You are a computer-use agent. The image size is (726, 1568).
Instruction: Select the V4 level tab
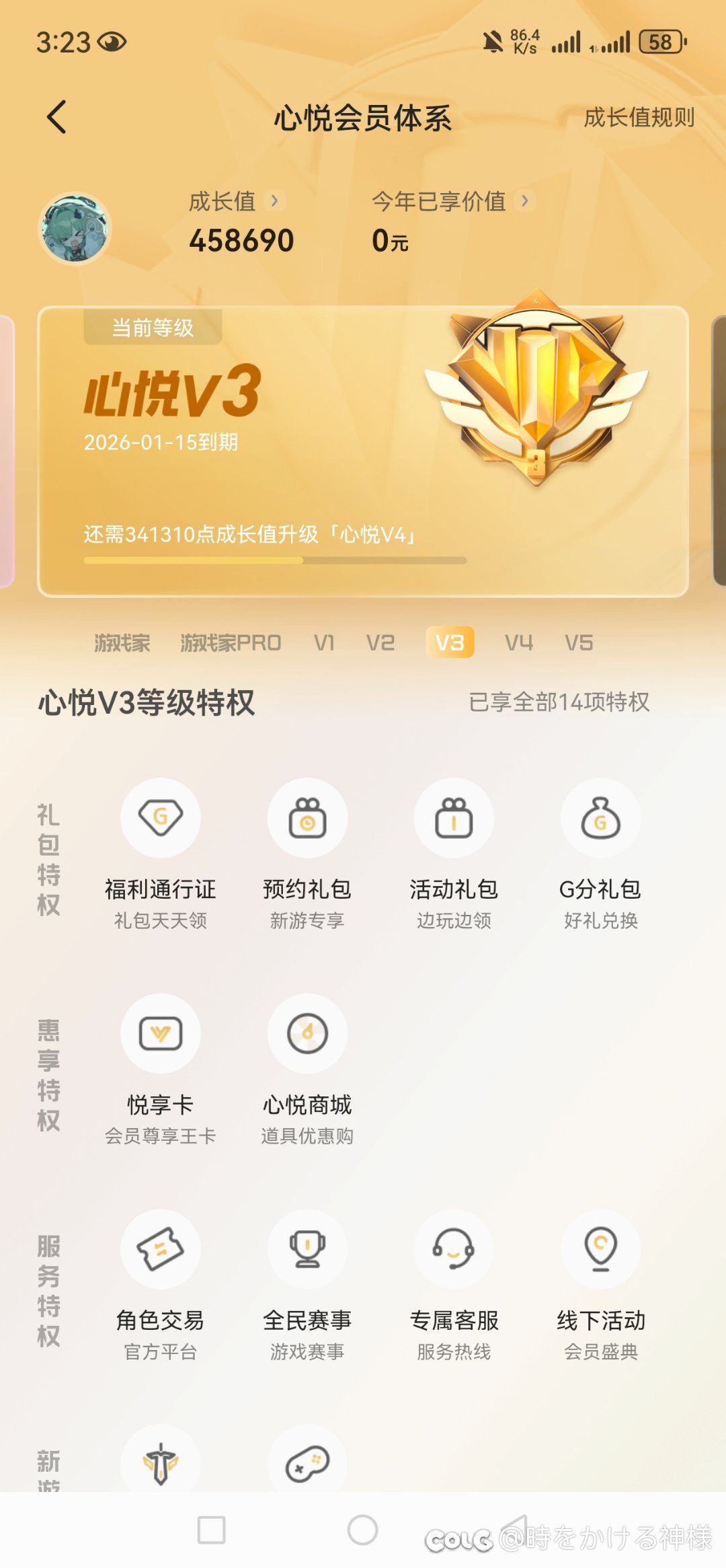pyautogui.click(x=519, y=643)
